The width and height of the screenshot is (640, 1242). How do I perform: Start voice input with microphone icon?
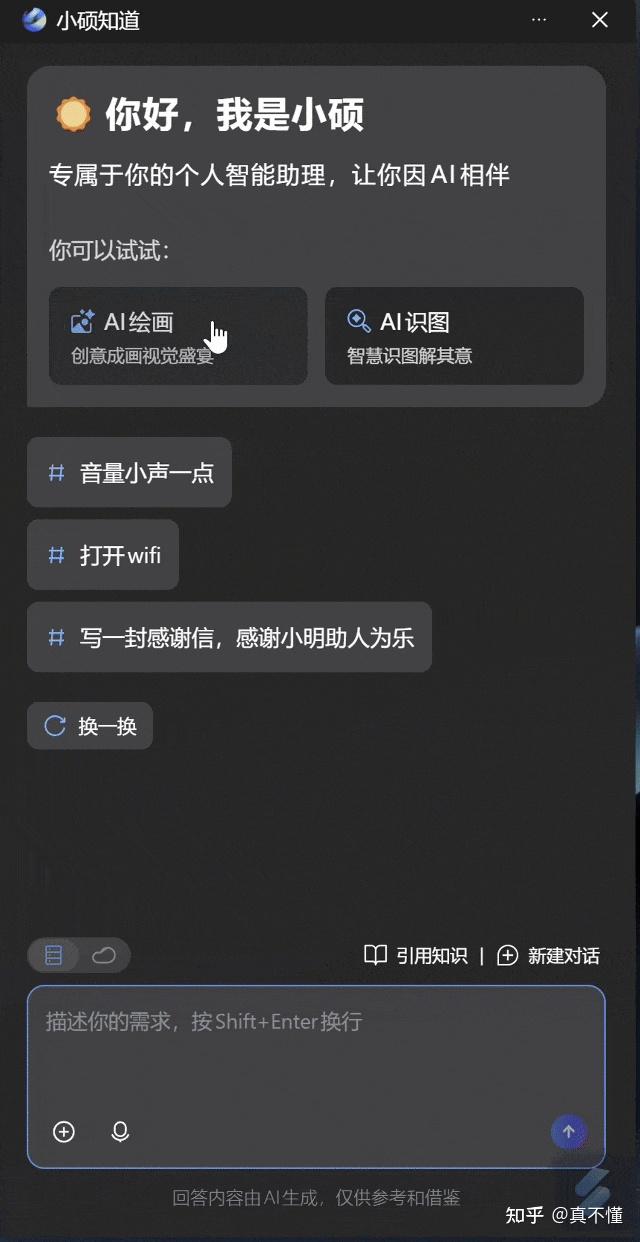click(120, 1132)
